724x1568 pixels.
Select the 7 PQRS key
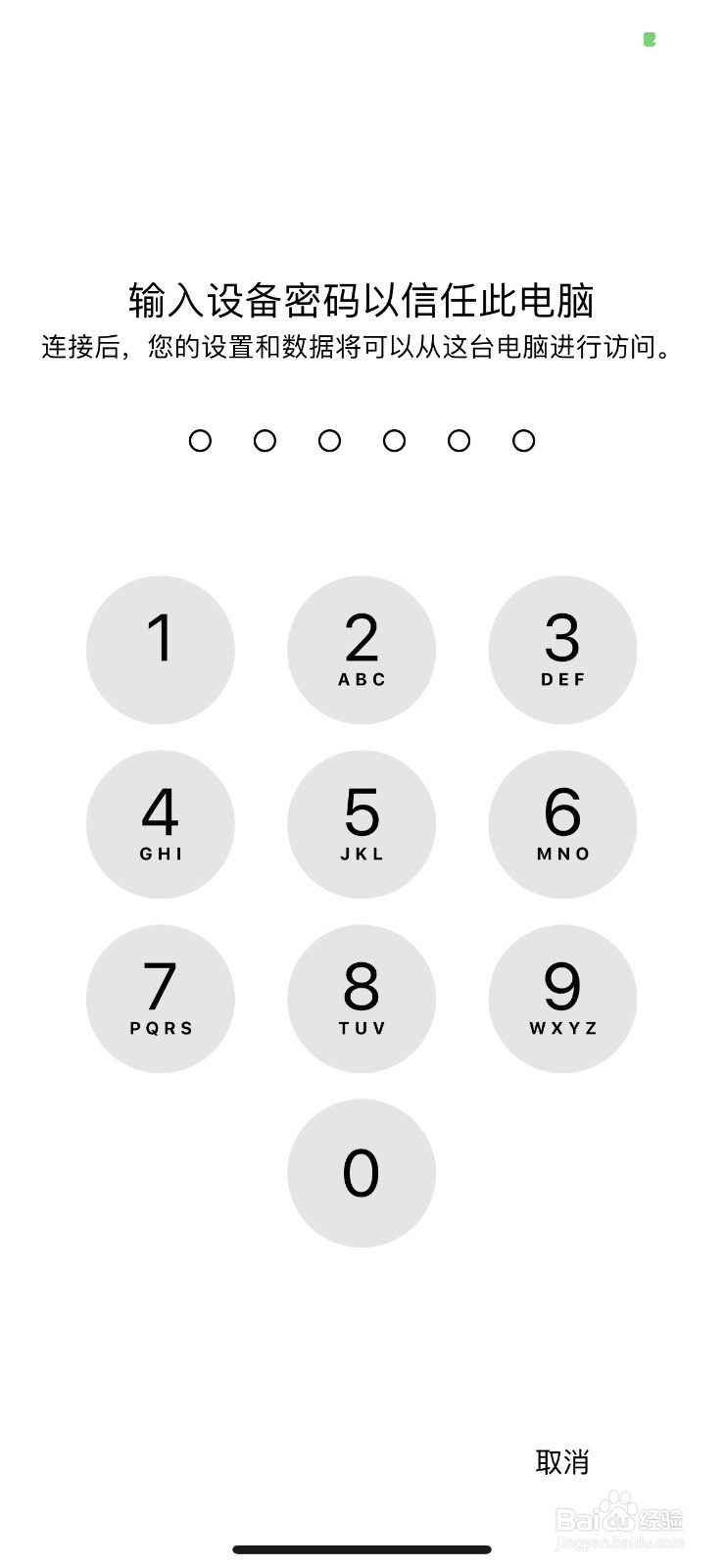tap(161, 997)
